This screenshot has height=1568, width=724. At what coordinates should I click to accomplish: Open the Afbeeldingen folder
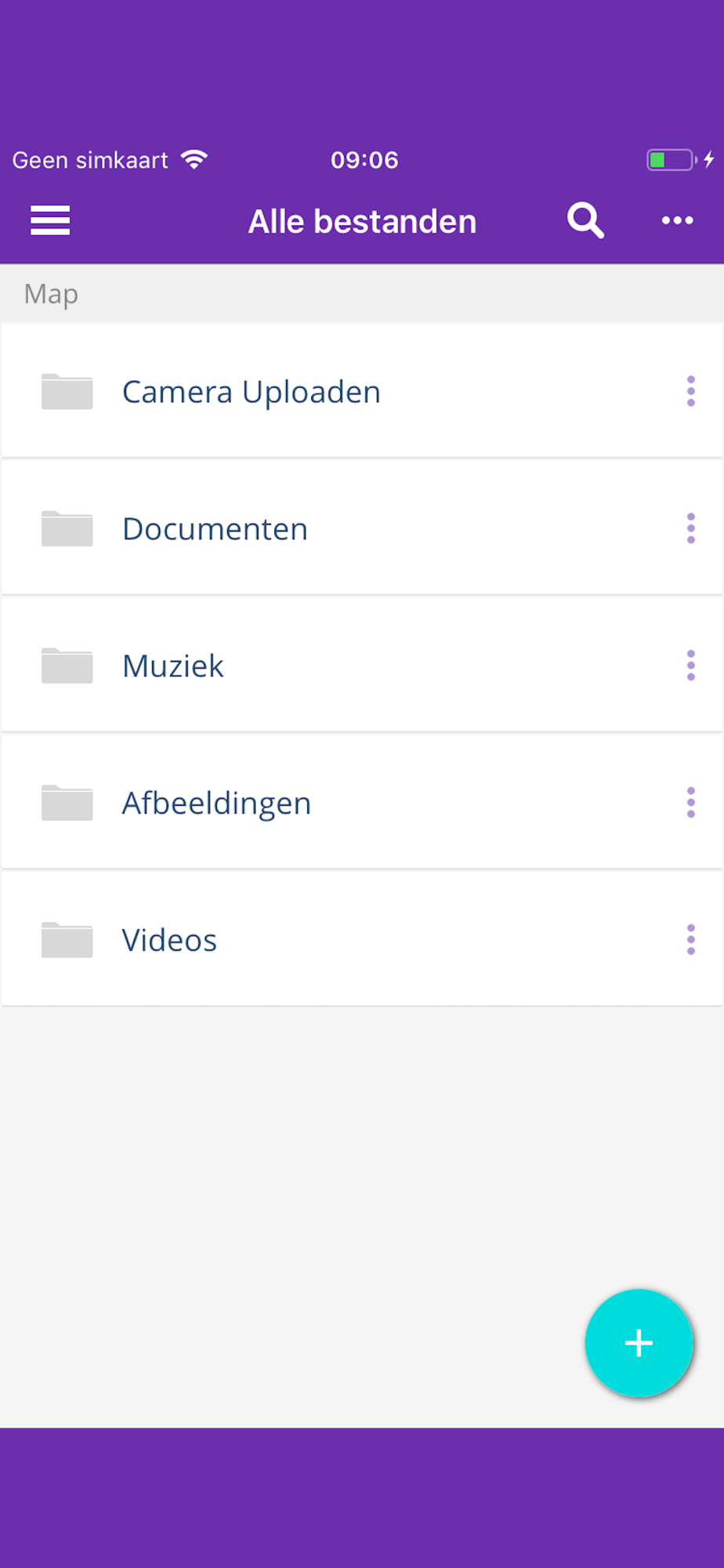pyautogui.click(x=216, y=804)
